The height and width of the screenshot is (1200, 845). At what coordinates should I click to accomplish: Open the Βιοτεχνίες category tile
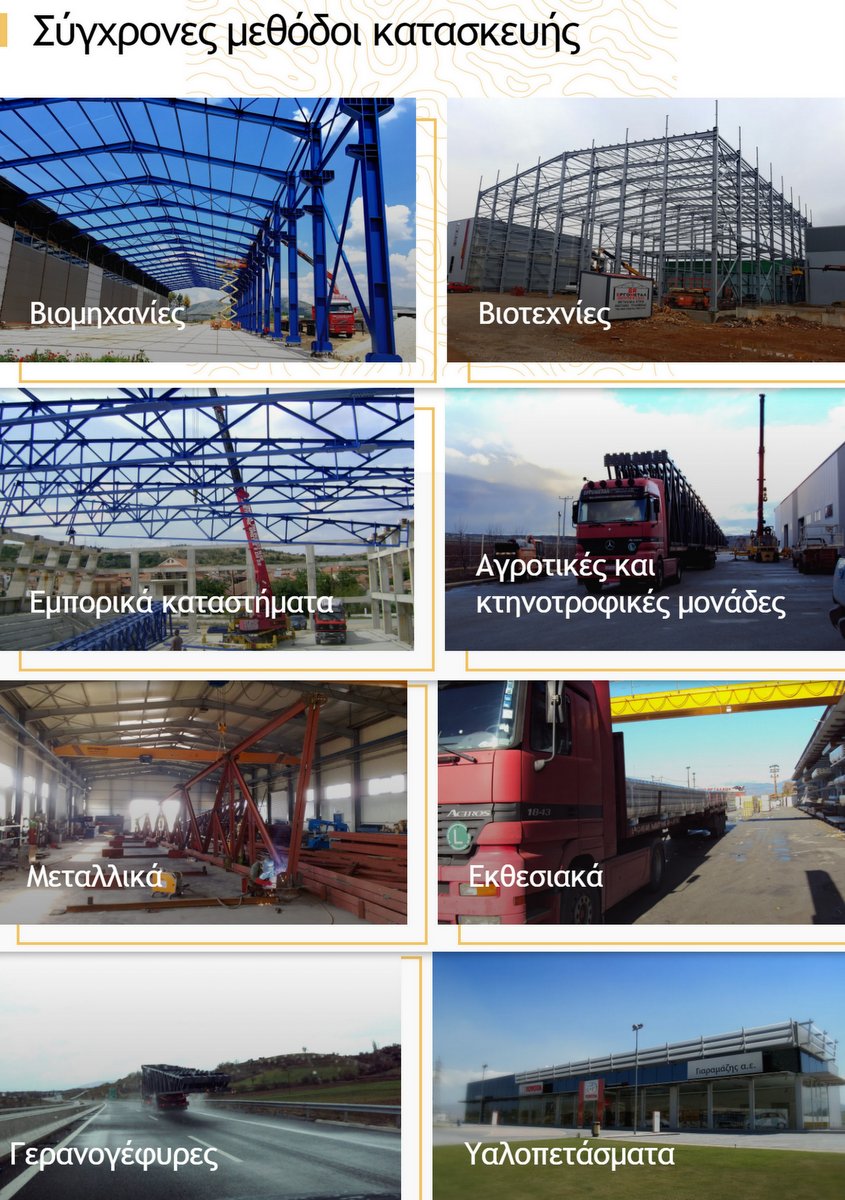(x=645, y=230)
